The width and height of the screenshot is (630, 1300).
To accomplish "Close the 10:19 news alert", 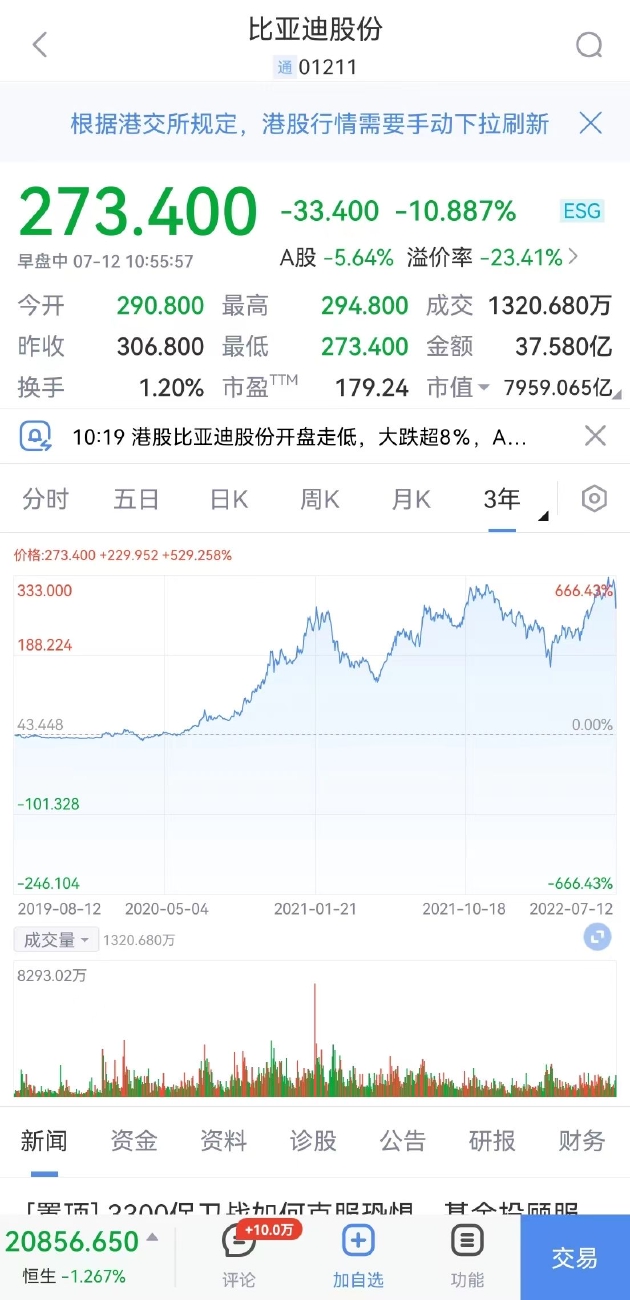I will coord(595,436).
